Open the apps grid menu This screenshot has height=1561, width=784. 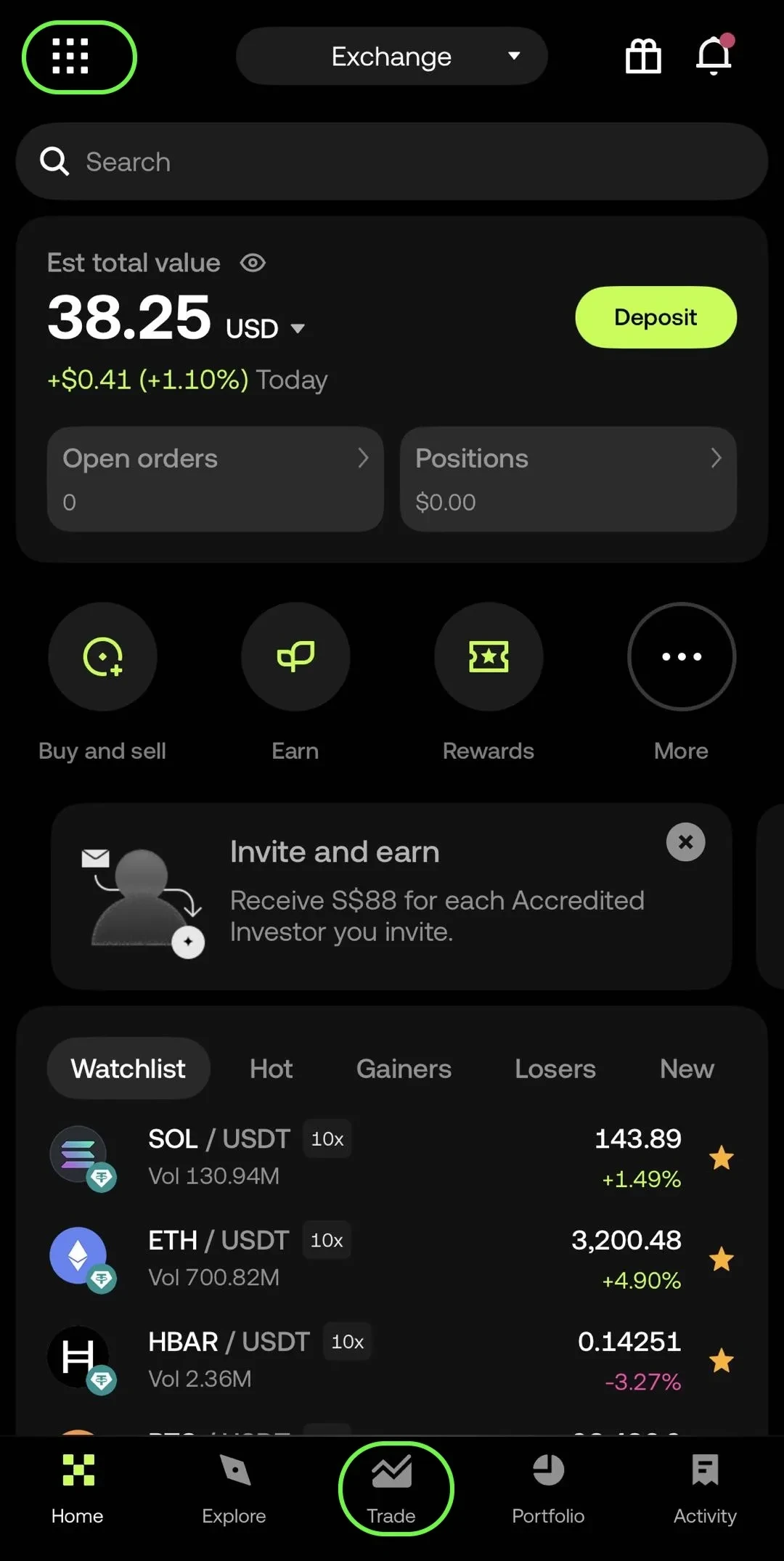pyautogui.click(x=78, y=57)
